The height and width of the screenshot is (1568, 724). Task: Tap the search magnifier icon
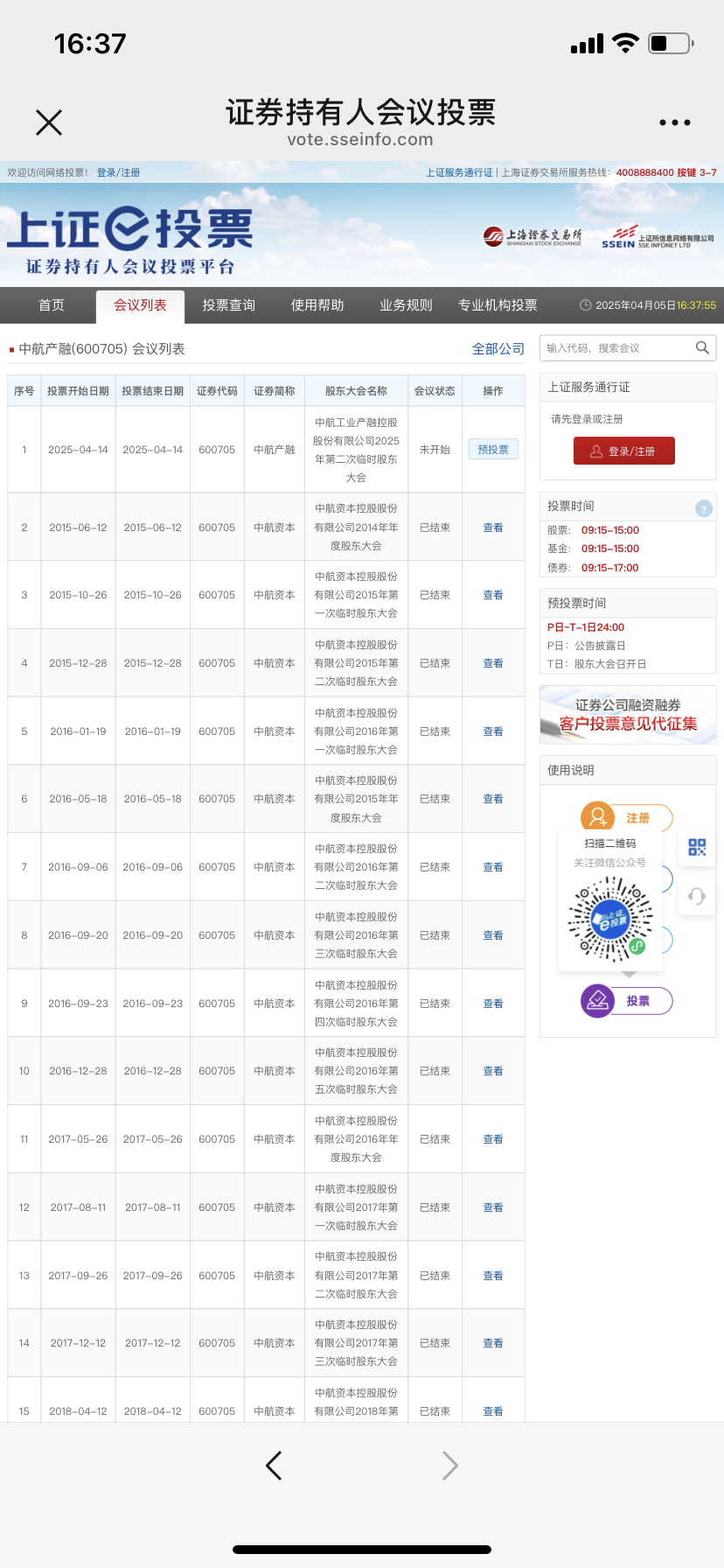702,347
